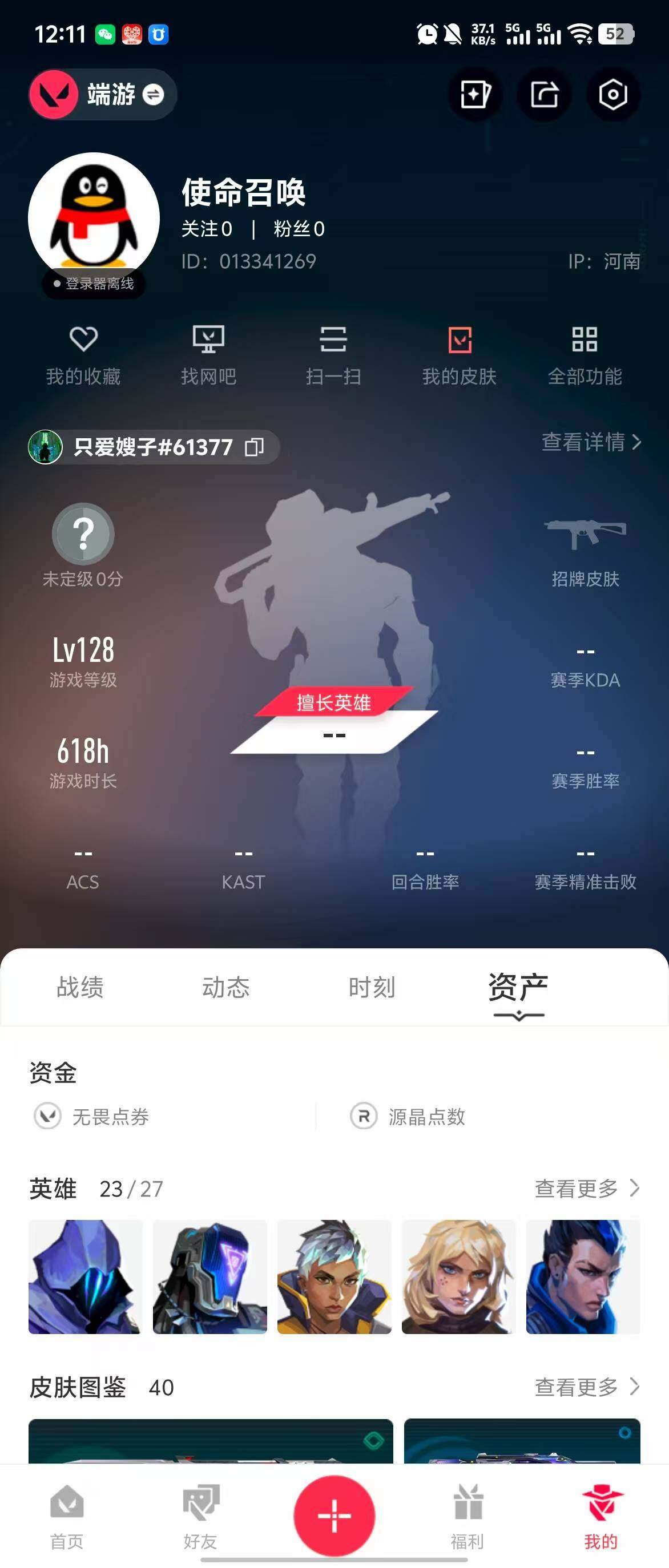Tap the red plus create button
669x1568 pixels.
[x=334, y=1515]
